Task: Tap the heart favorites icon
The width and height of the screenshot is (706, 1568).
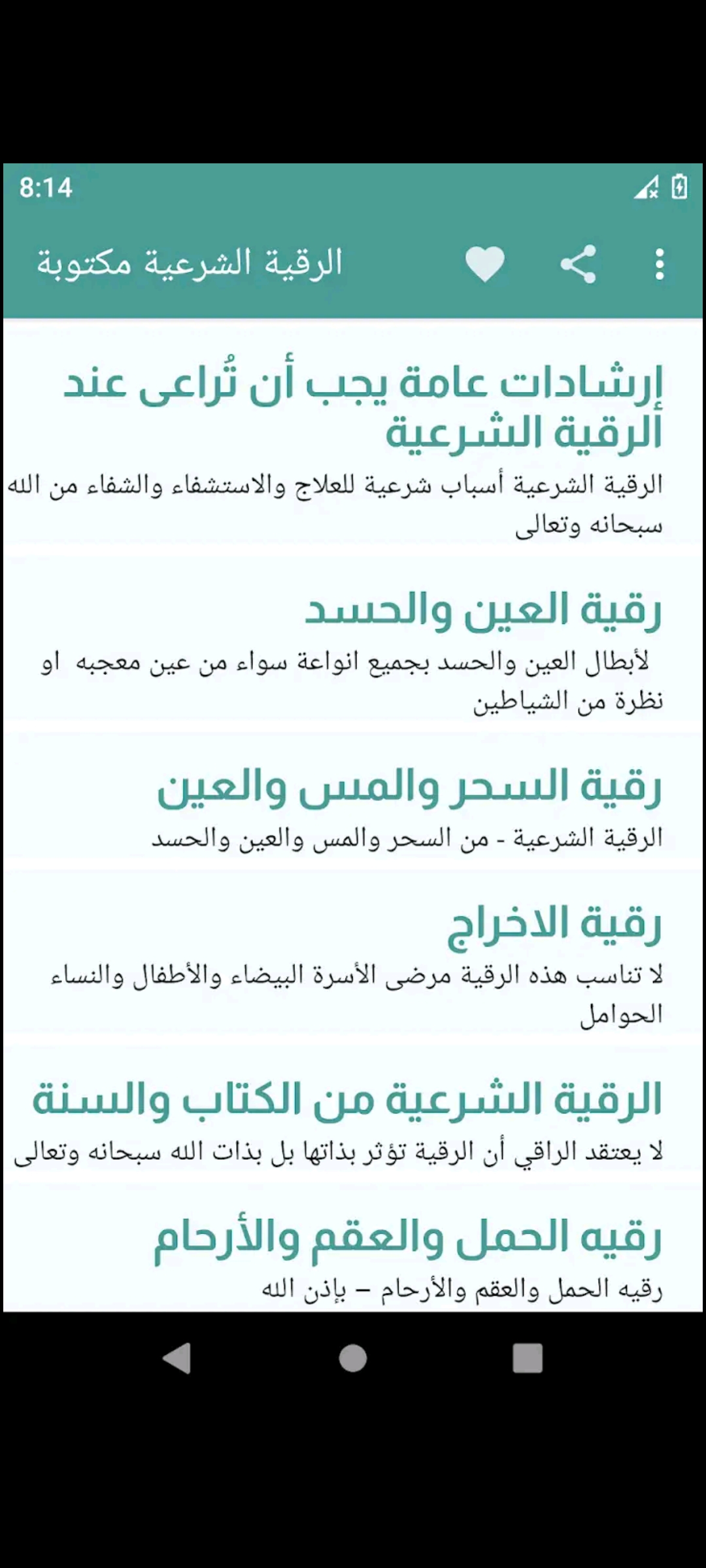Action: (x=484, y=265)
